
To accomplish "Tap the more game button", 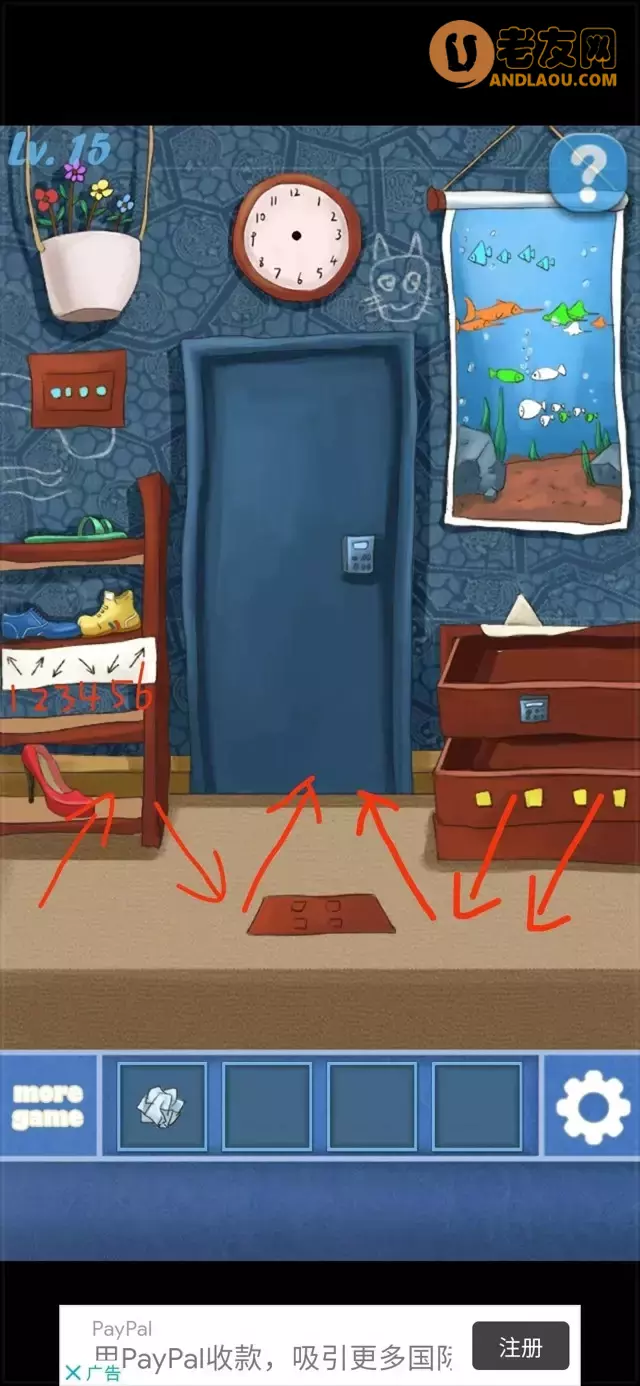I will [48, 1106].
